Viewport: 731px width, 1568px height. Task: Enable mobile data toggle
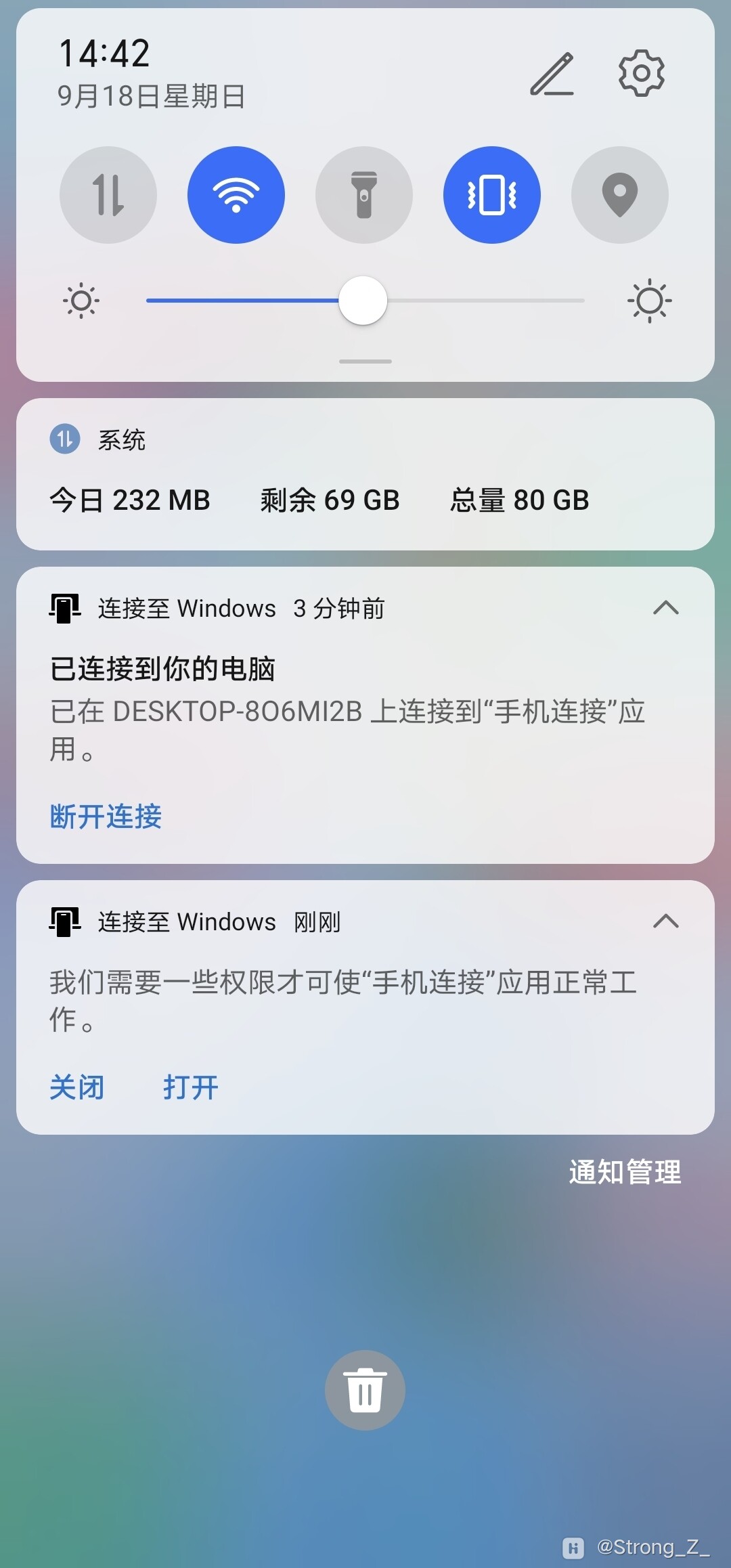pos(108,194)
